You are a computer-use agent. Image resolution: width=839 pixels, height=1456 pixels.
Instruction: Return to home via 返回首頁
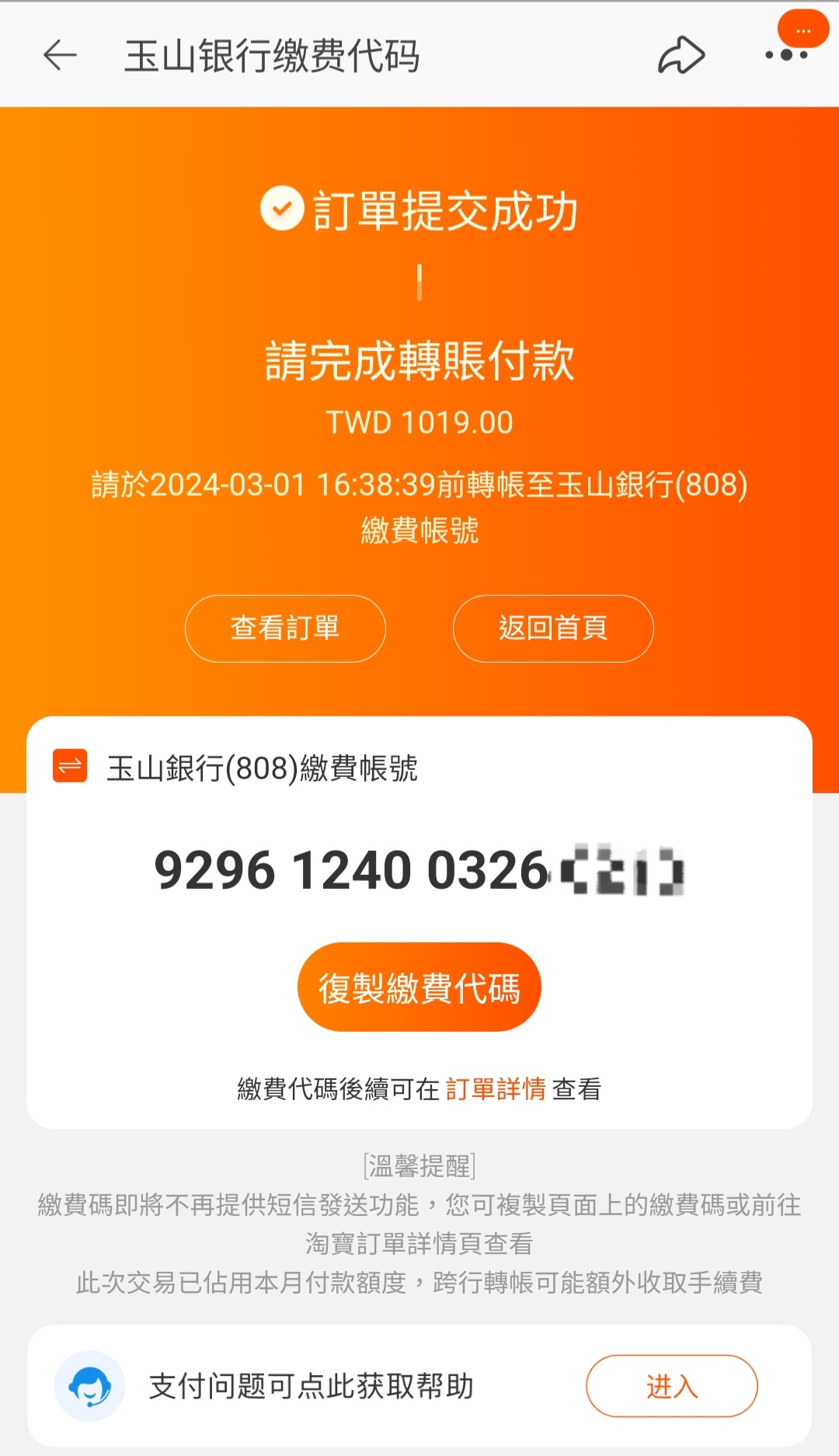tap(552, 628)
